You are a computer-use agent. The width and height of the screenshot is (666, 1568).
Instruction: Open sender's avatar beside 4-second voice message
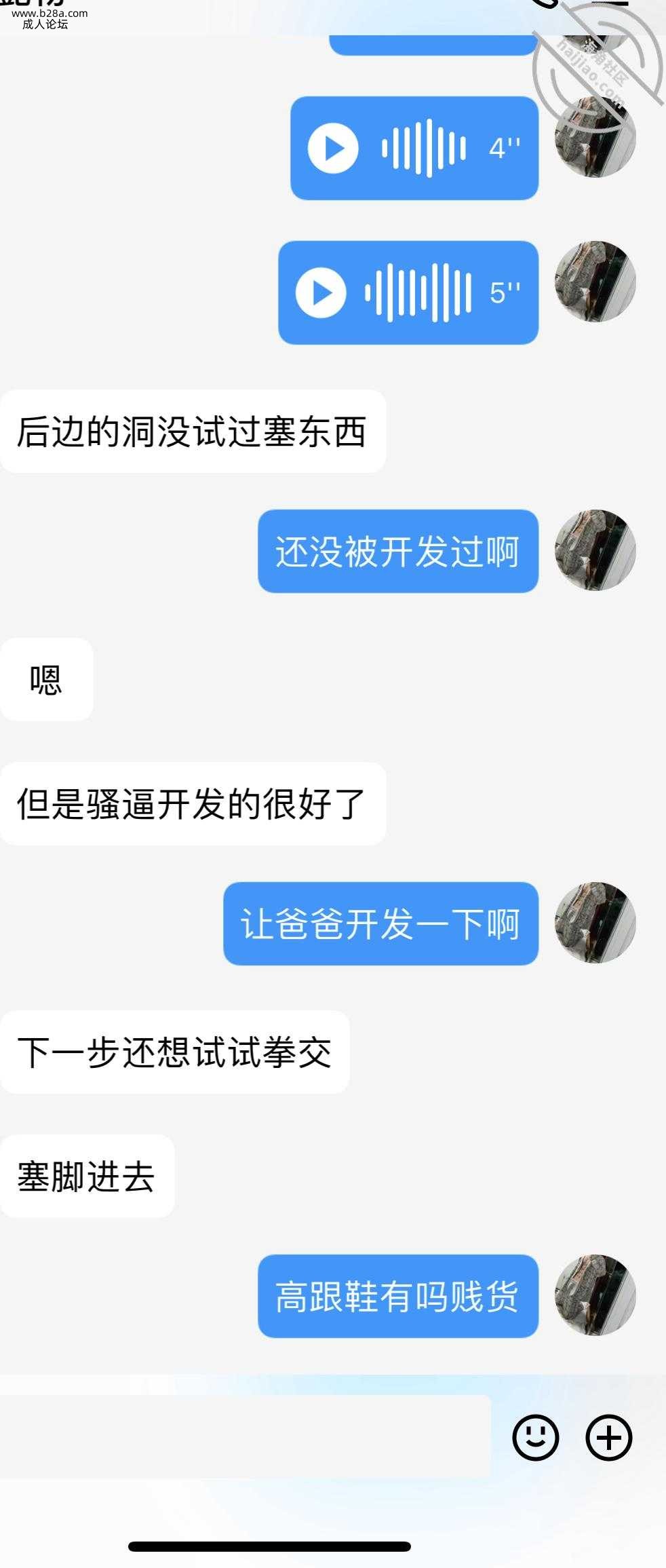pyautogui.click(x=595, y=138)
